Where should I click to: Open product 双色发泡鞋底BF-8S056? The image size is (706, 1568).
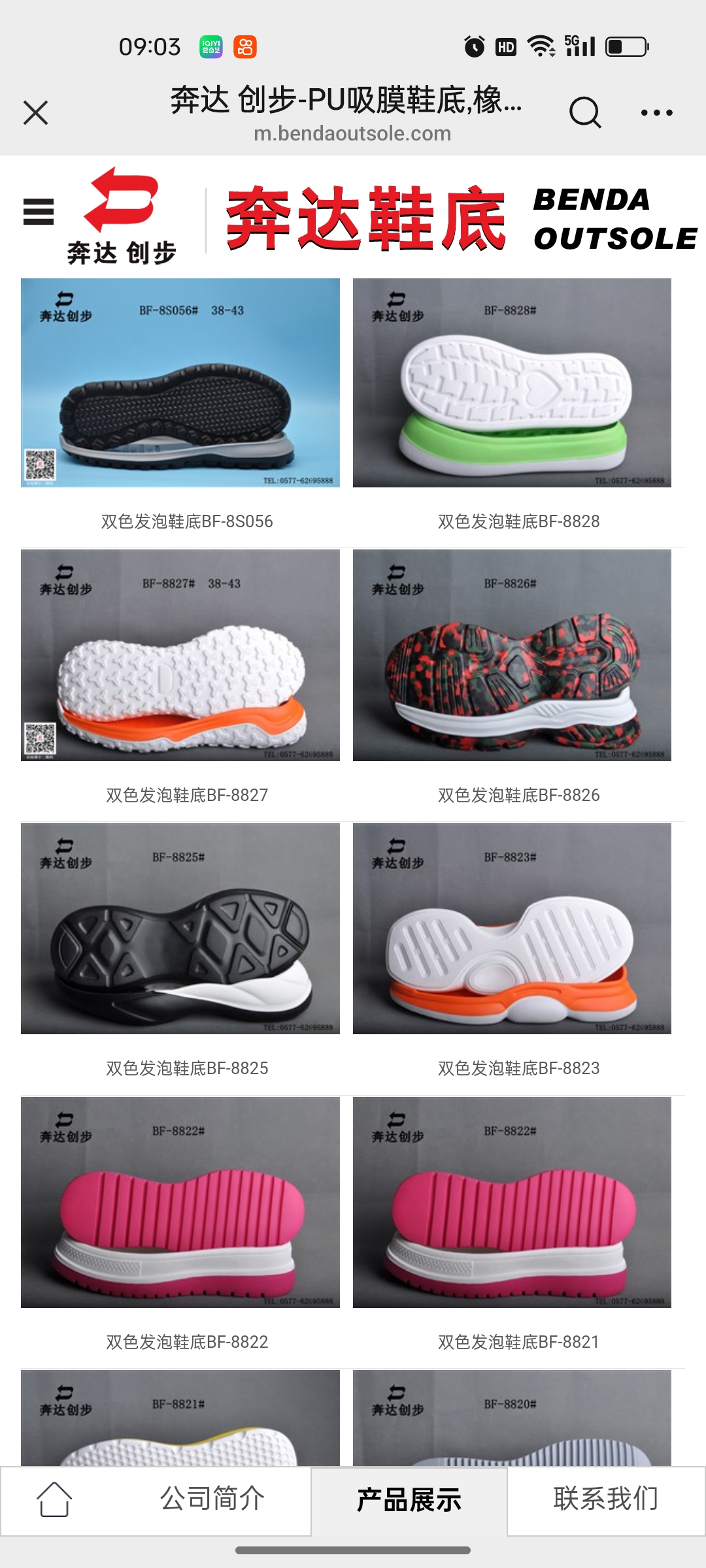coord(180,383)
